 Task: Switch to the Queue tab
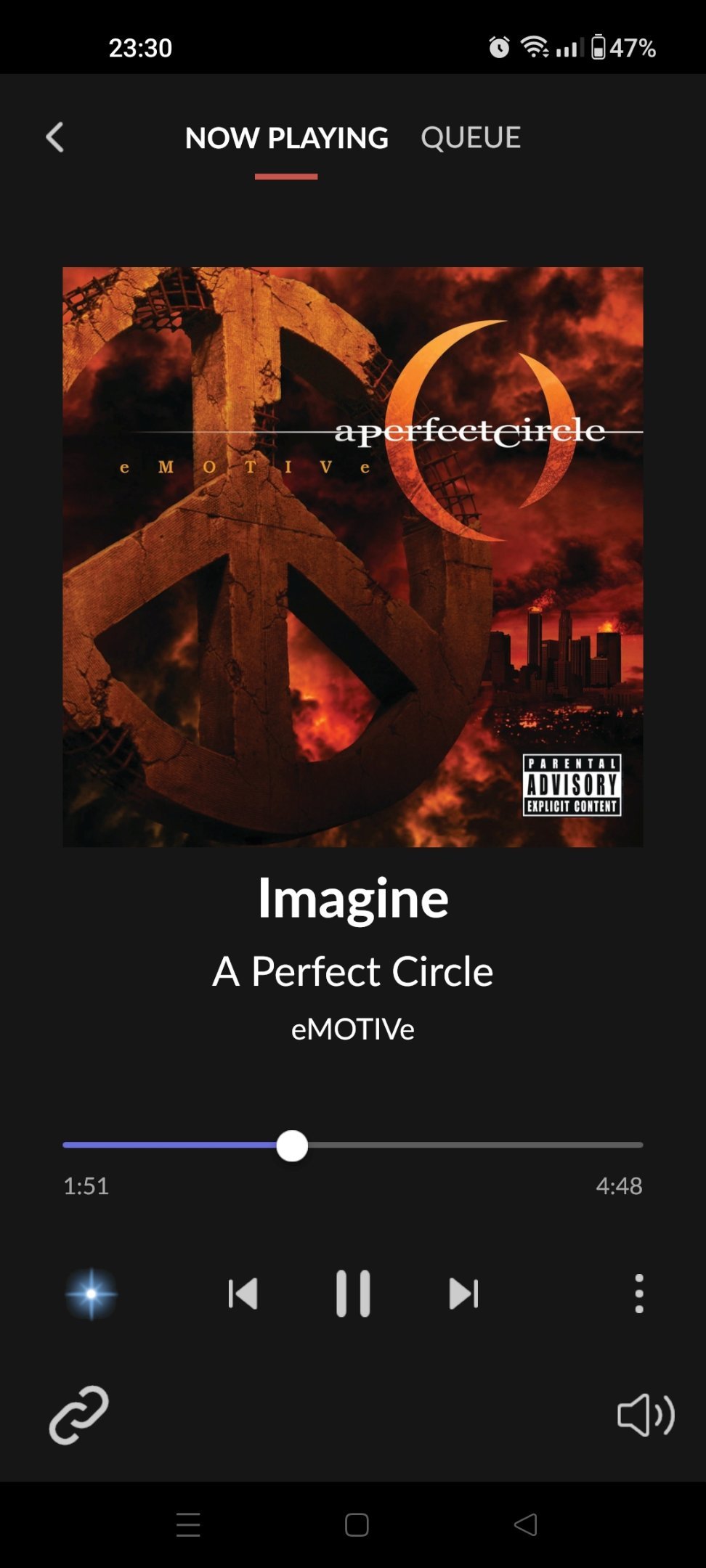point(471,137)
